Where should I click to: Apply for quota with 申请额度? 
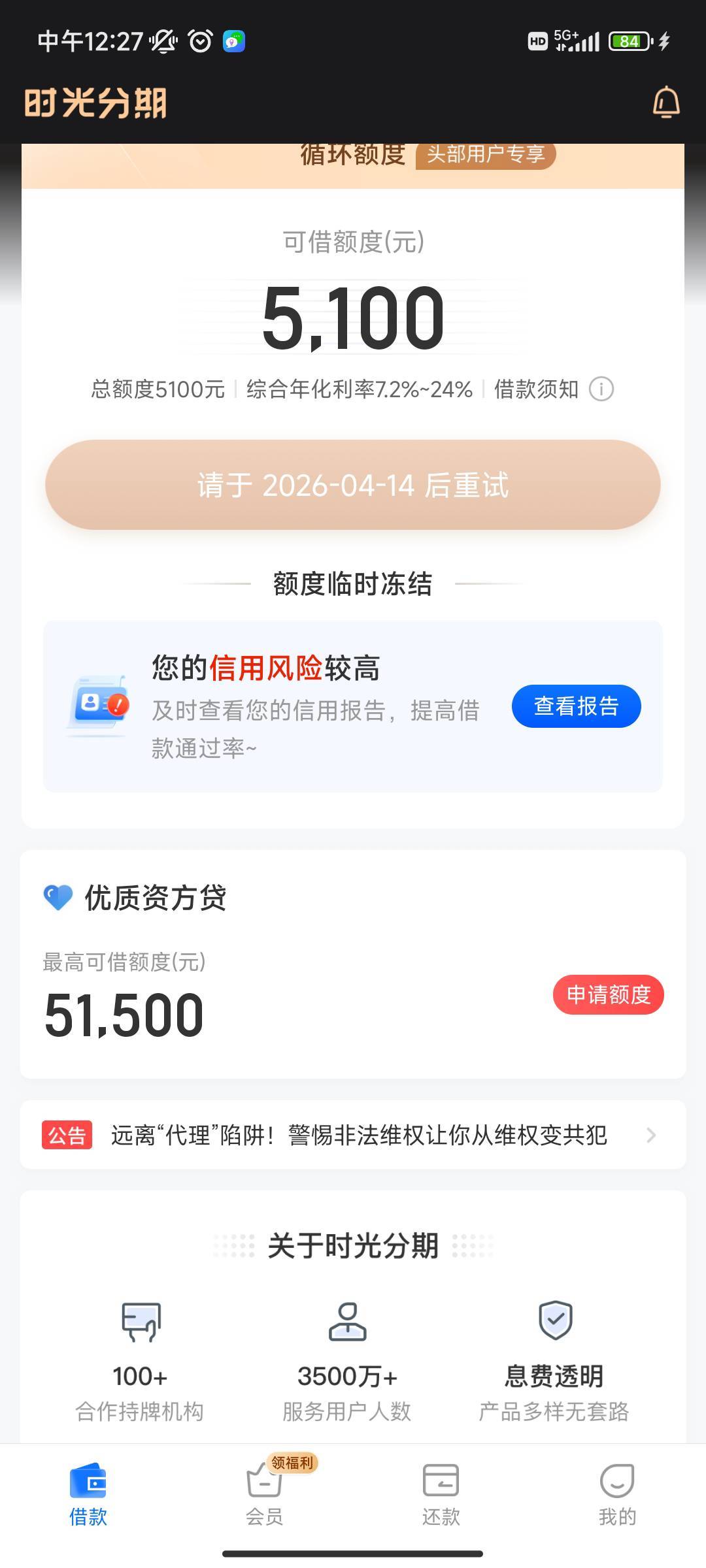pos(608,995)
